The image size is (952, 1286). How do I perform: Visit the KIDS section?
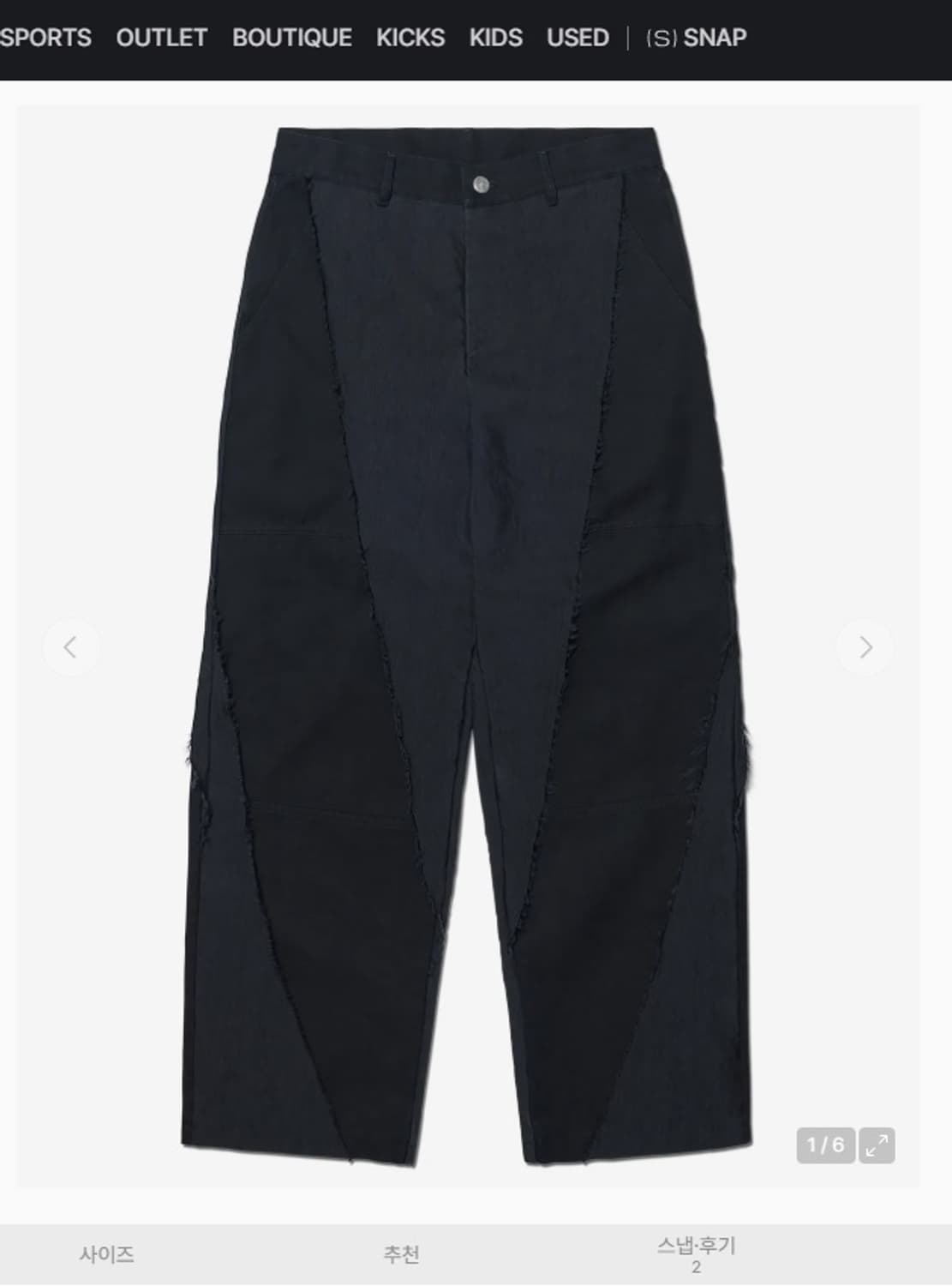pyautogui.click(x=495, y=38)
